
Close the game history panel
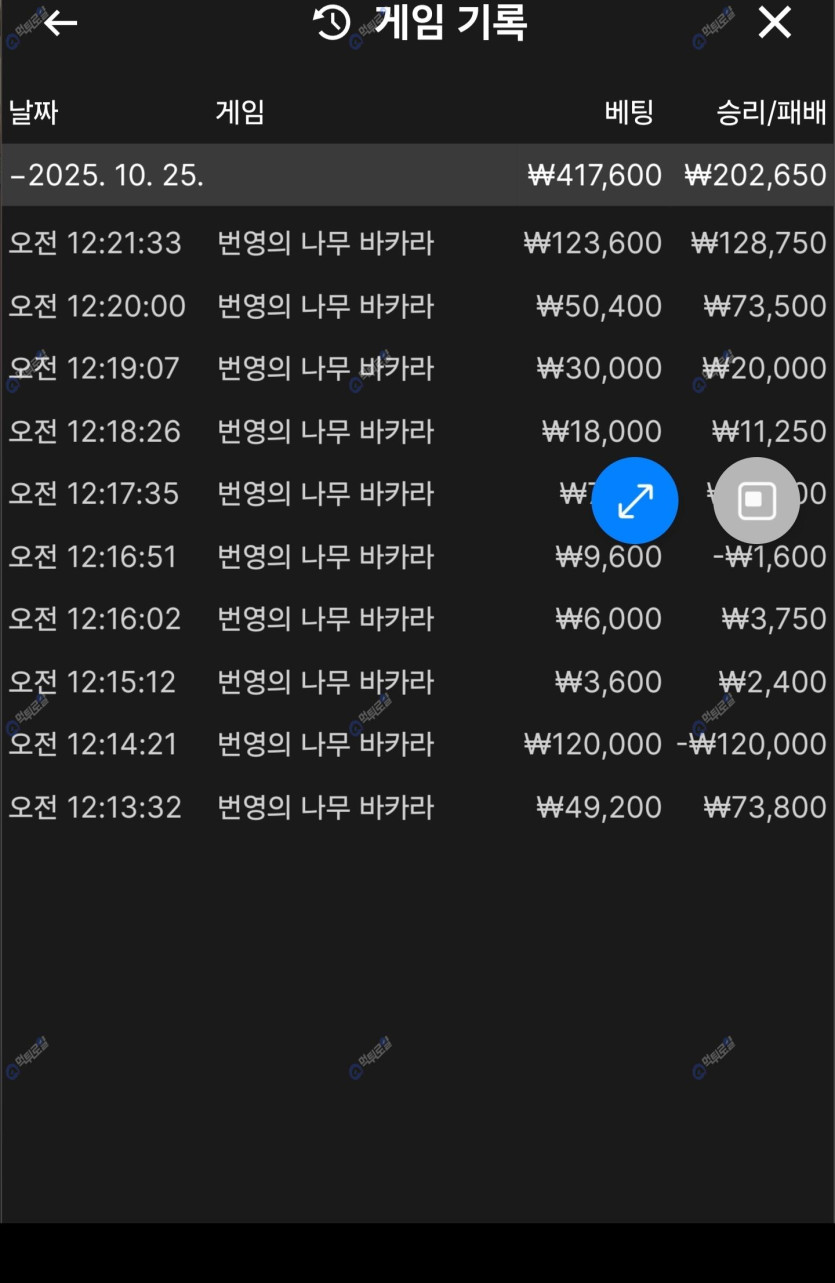pos(774,23)
